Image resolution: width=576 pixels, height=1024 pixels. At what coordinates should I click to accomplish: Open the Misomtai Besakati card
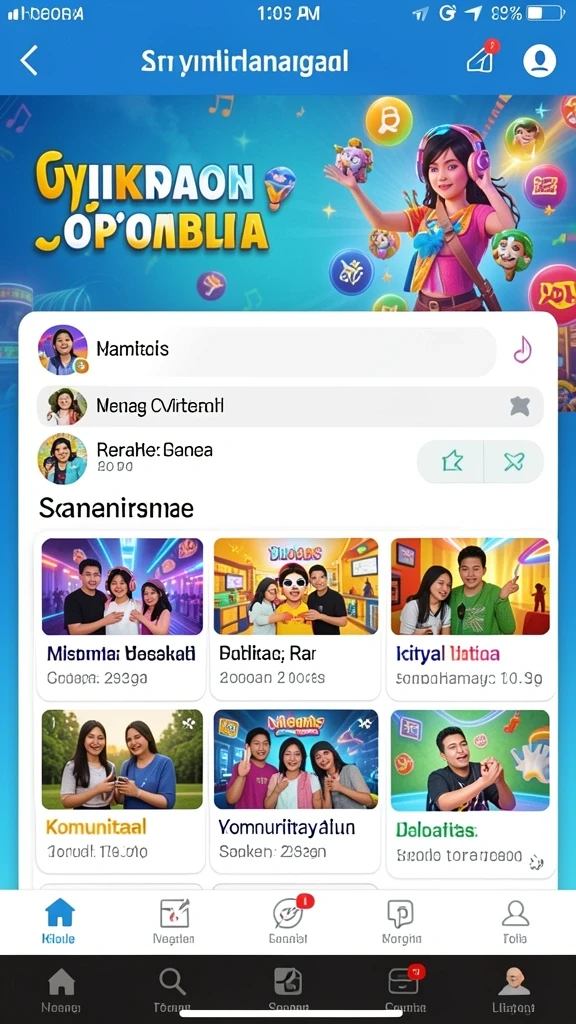click(122, 616)
